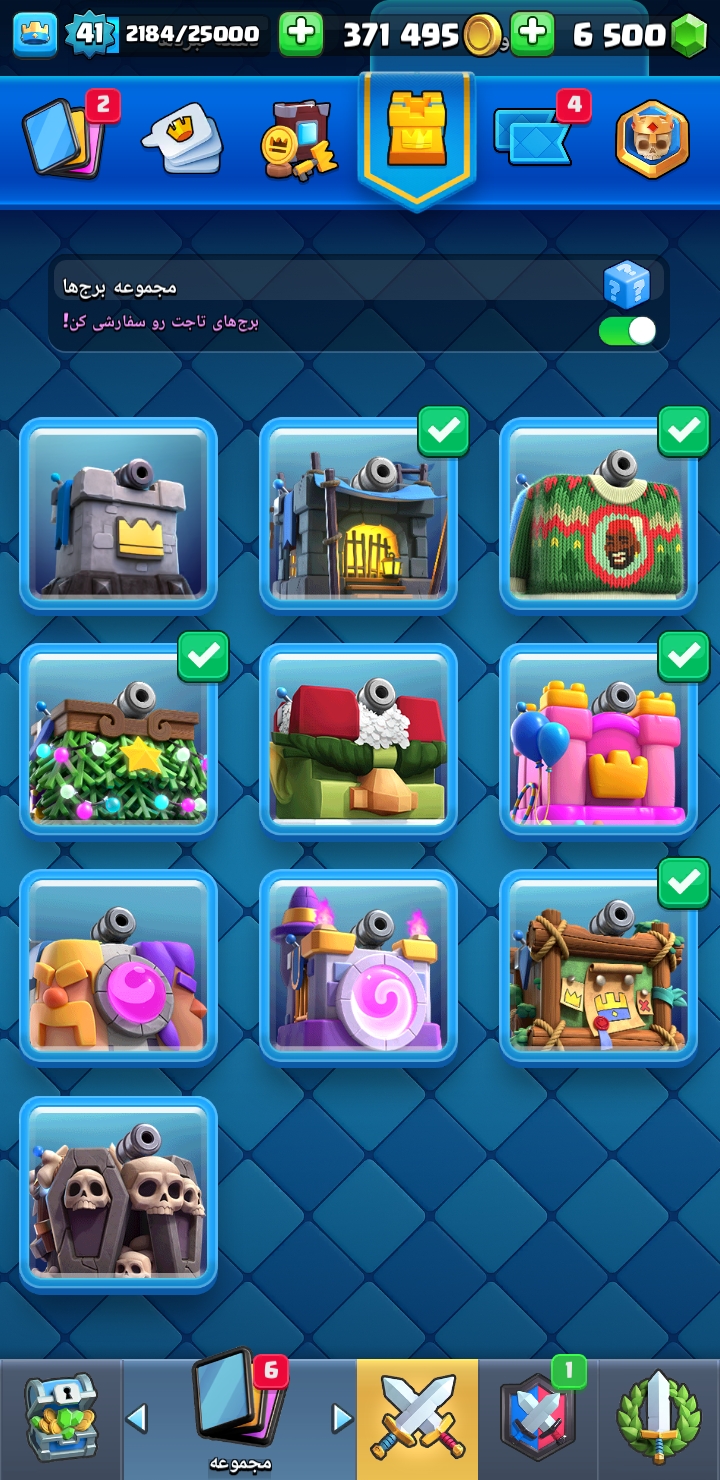720x1480 pixels.
Task: Toggle the custom crown towers switch
Action: pos(627,330)
